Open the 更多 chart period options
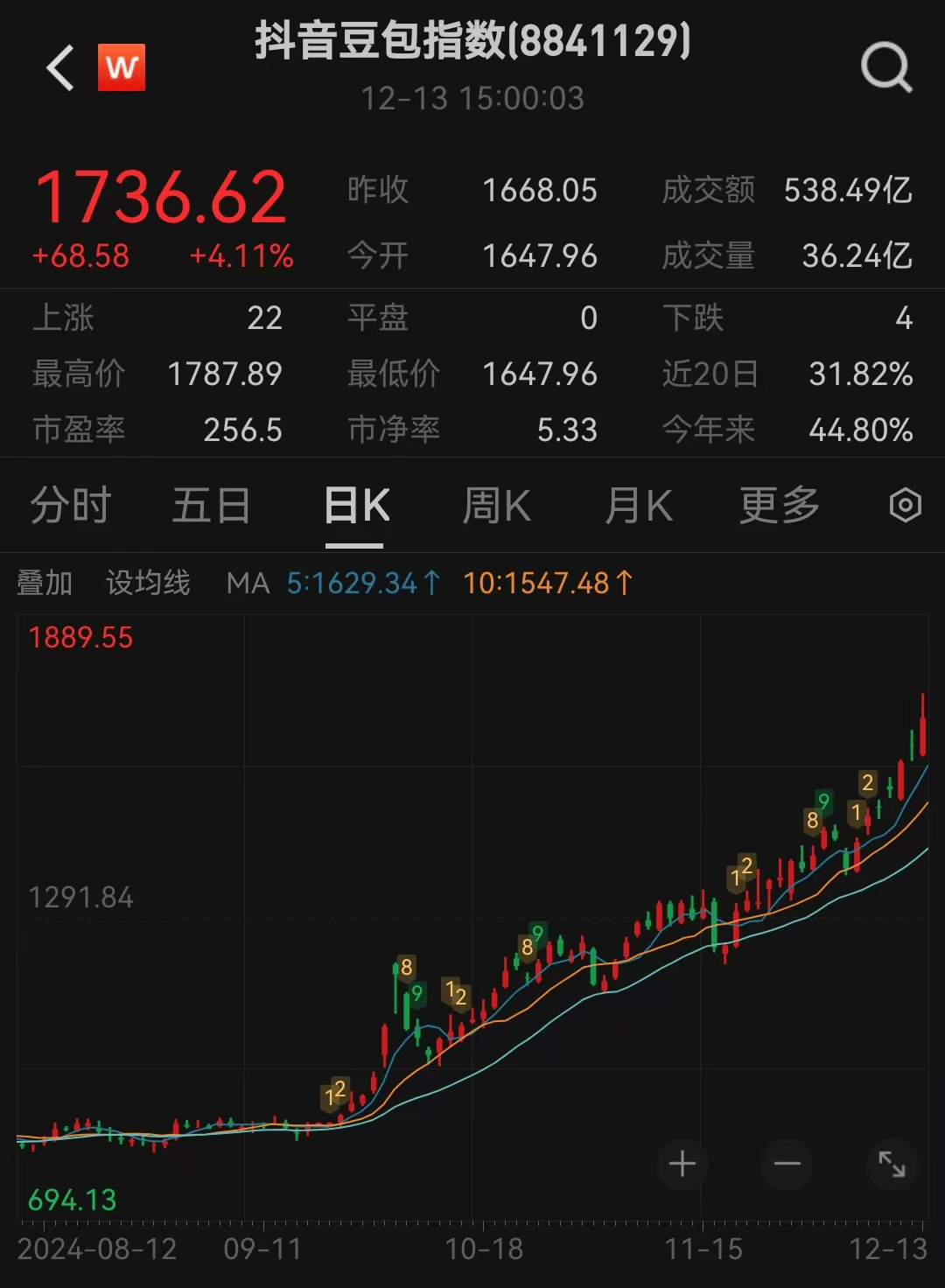945x1288 pixels. point(779,506)
